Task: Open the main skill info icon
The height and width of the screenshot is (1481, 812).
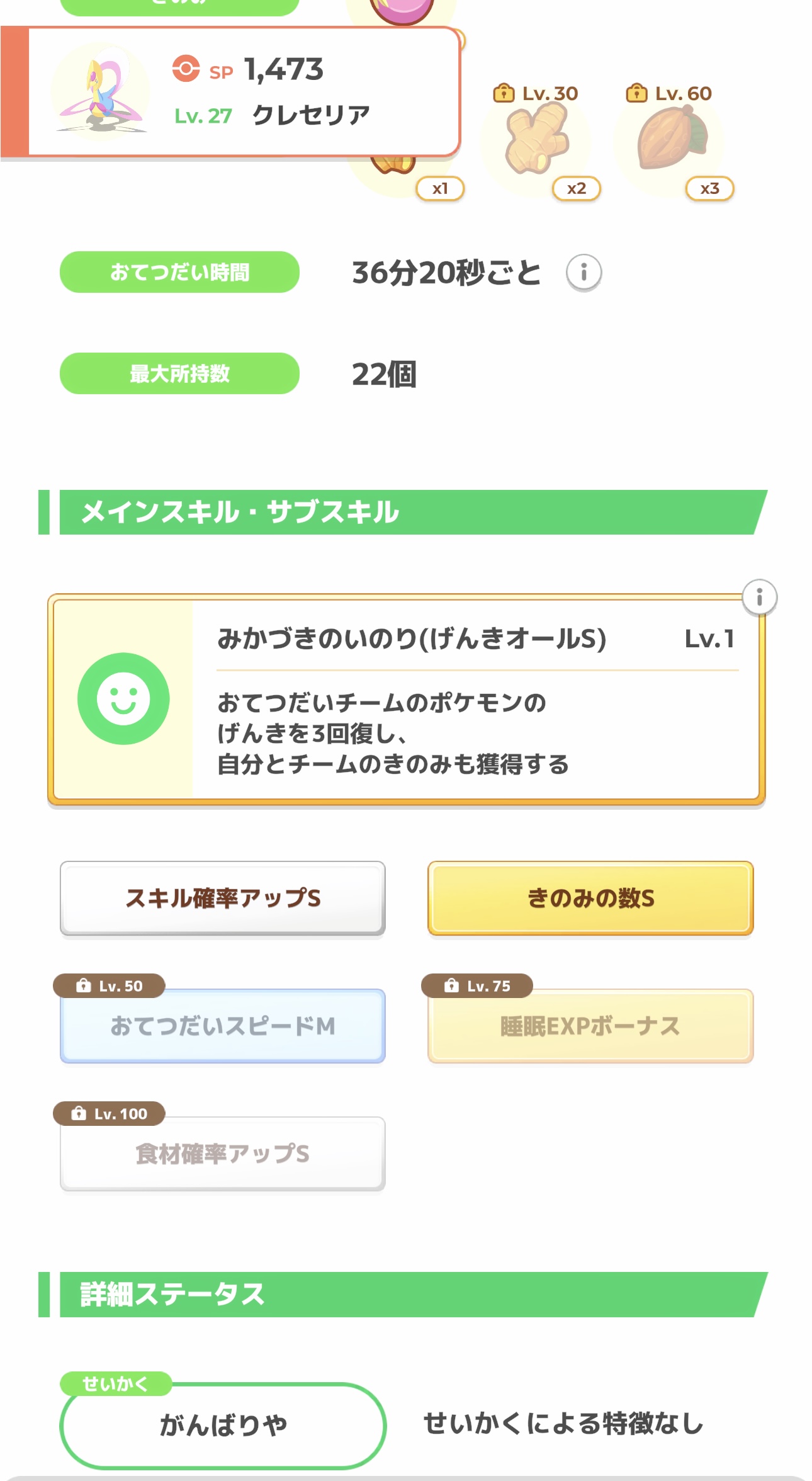Action: tap(759, 597)
